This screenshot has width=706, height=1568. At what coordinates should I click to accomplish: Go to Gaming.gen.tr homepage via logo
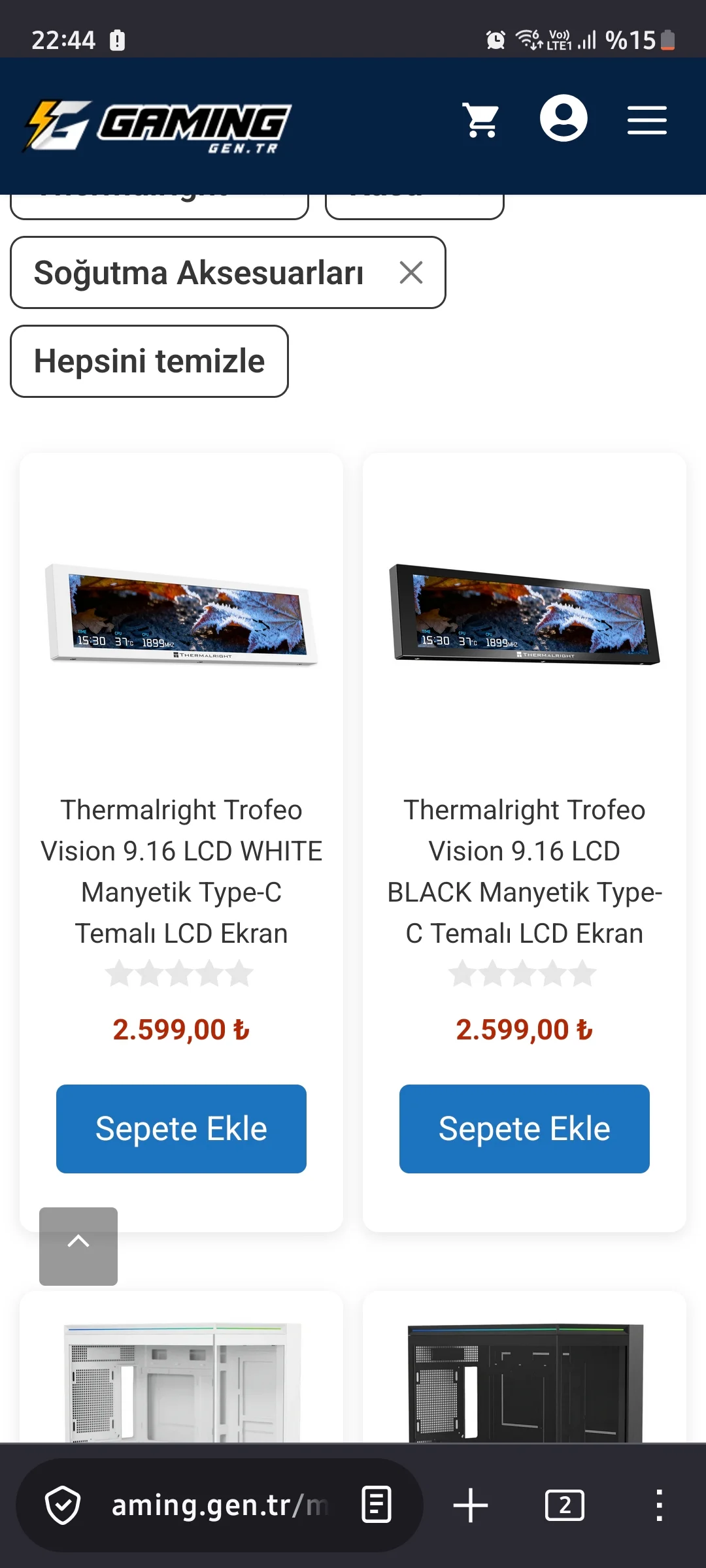pyautogui.click(x=158, y=126)
